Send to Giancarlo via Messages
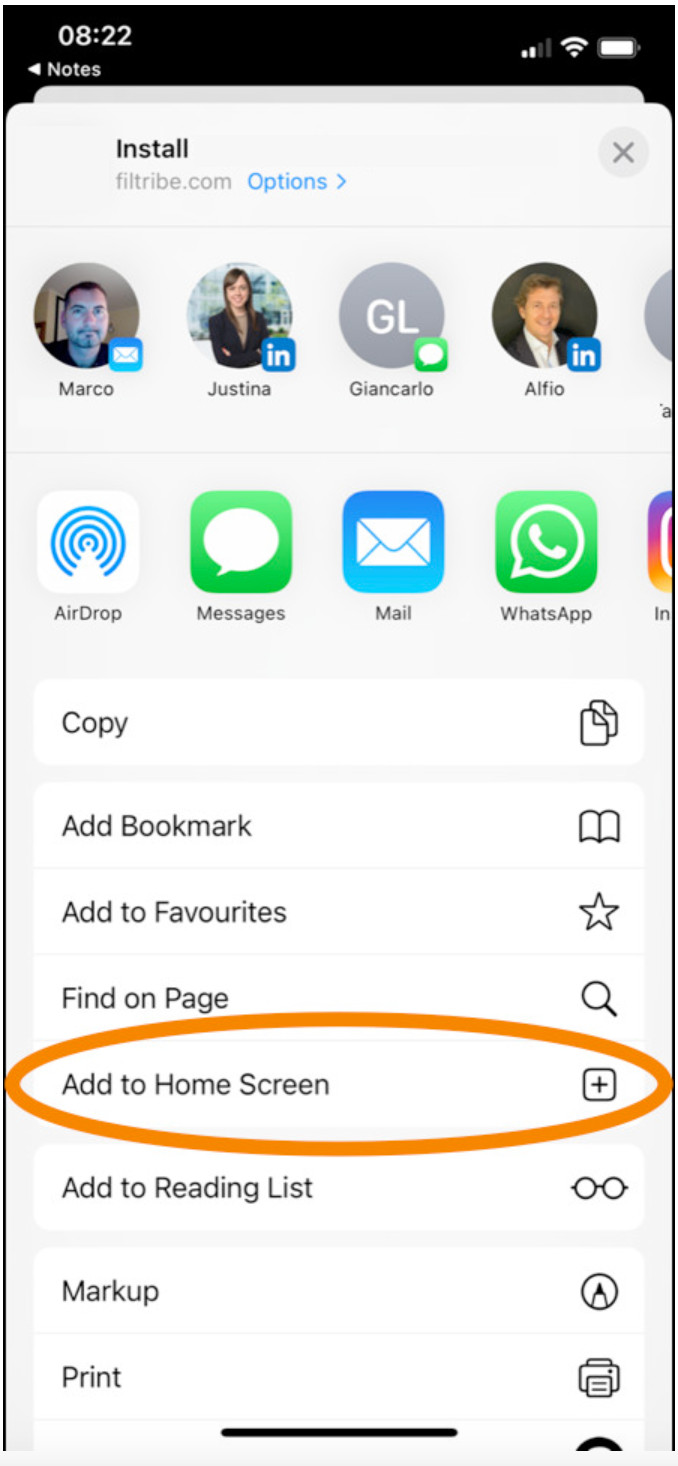This screenshot has width=678, height=1466. [392, 317]
